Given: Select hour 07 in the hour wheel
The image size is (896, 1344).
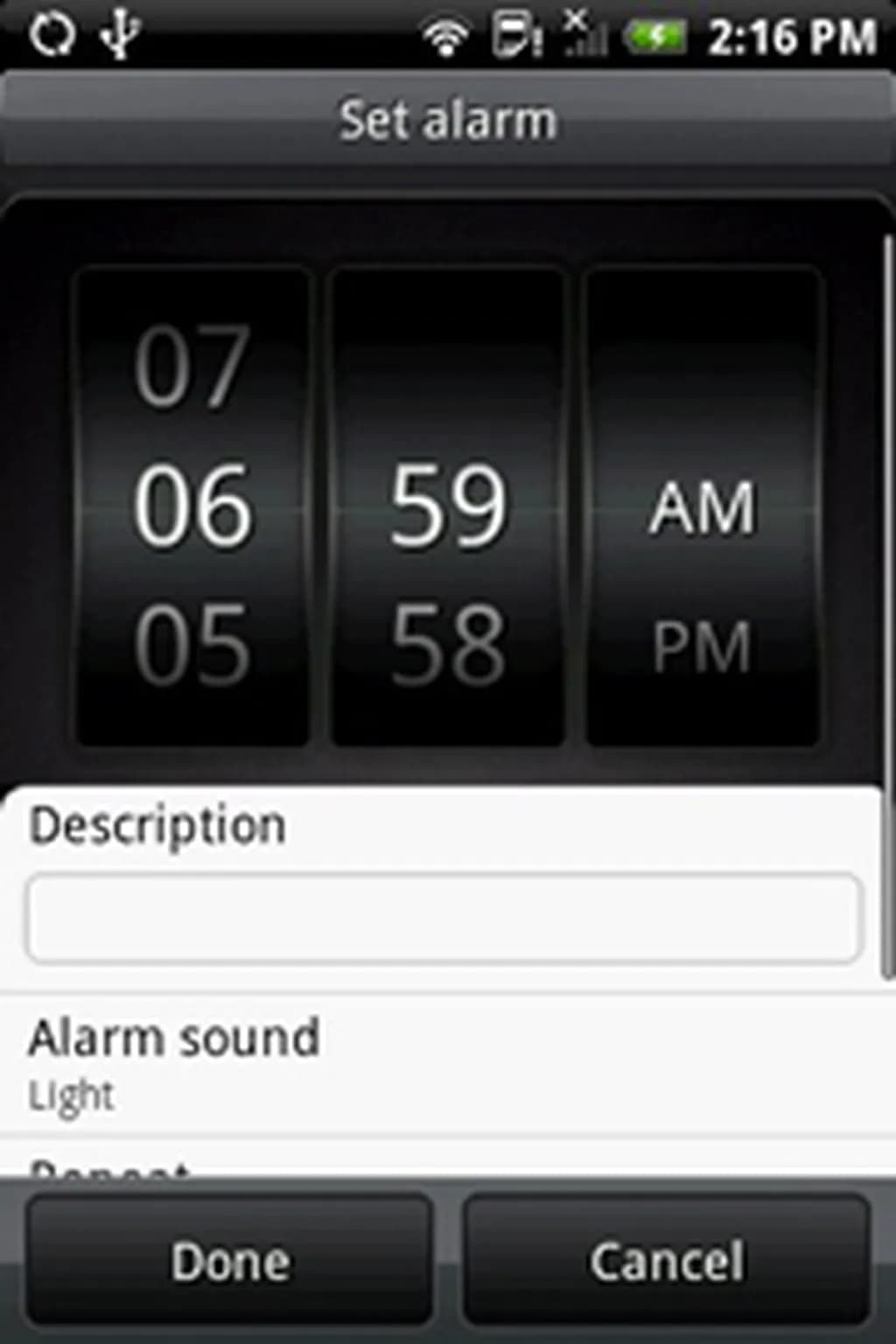Looking at the screenshot, I should [192, 367].
